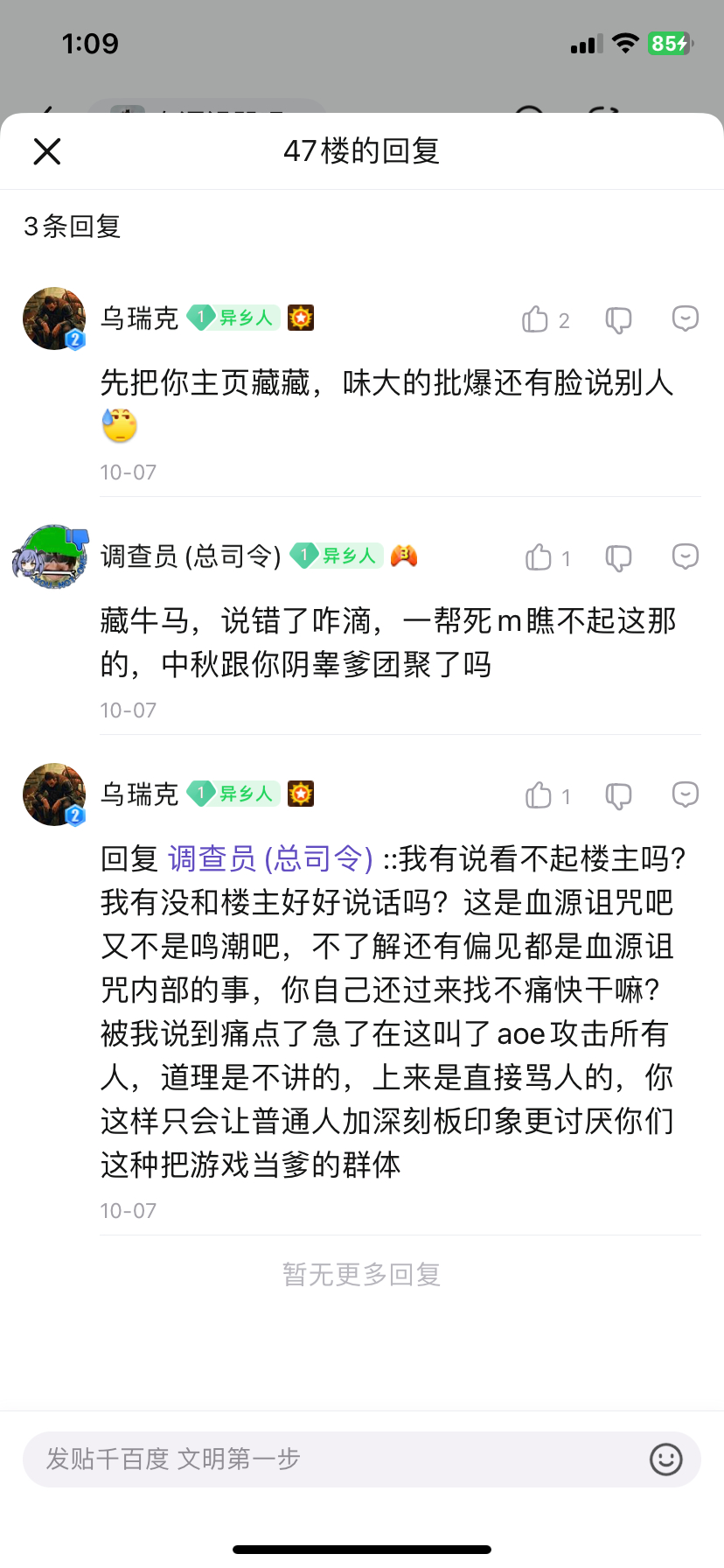Image resolution: width=724 pixels, height=1568 pixels.
Task: Dislike 调查员 (总司令)'s reply
Action: (618, 557)
